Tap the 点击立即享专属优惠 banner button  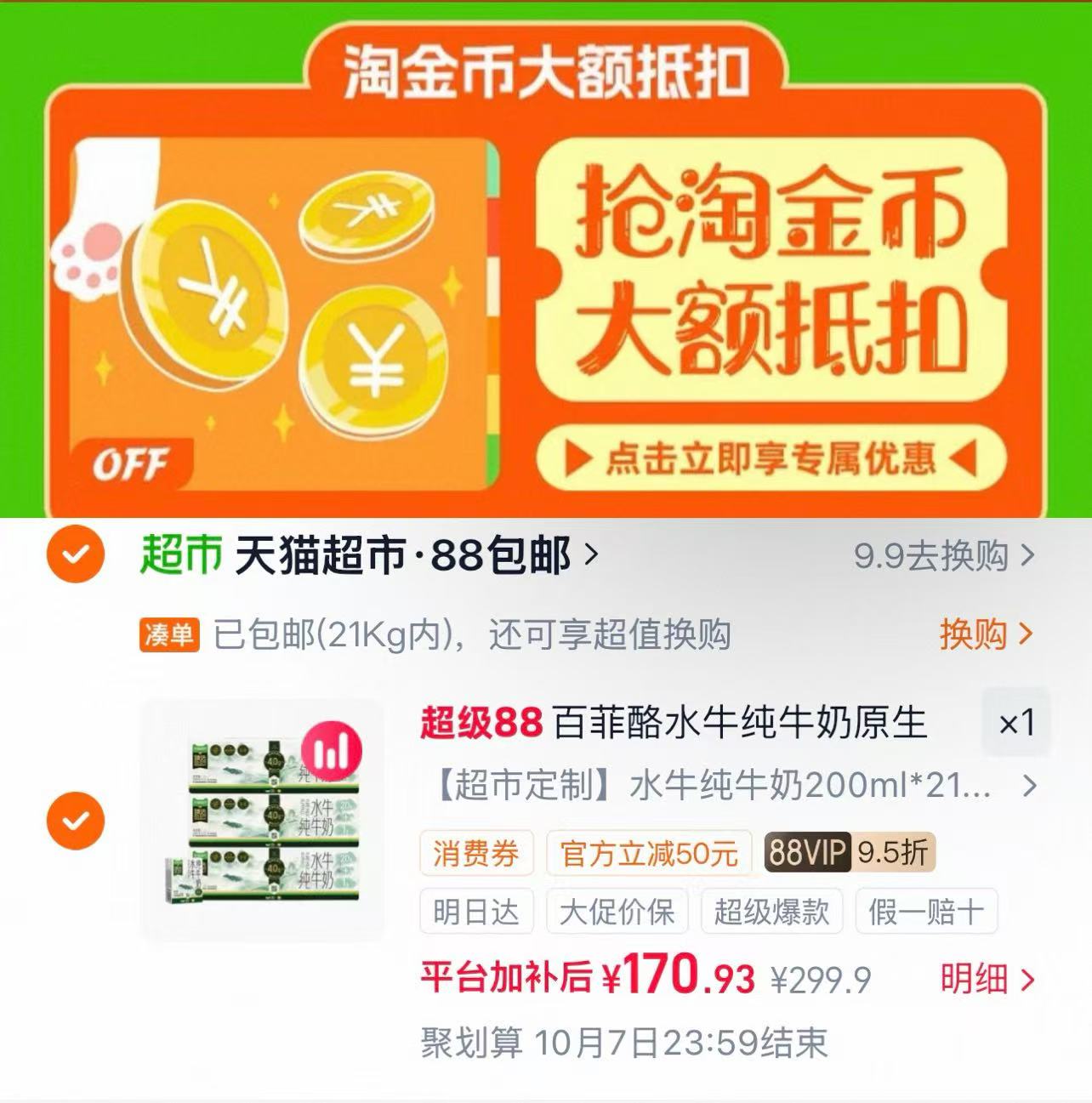click(771, 459)
